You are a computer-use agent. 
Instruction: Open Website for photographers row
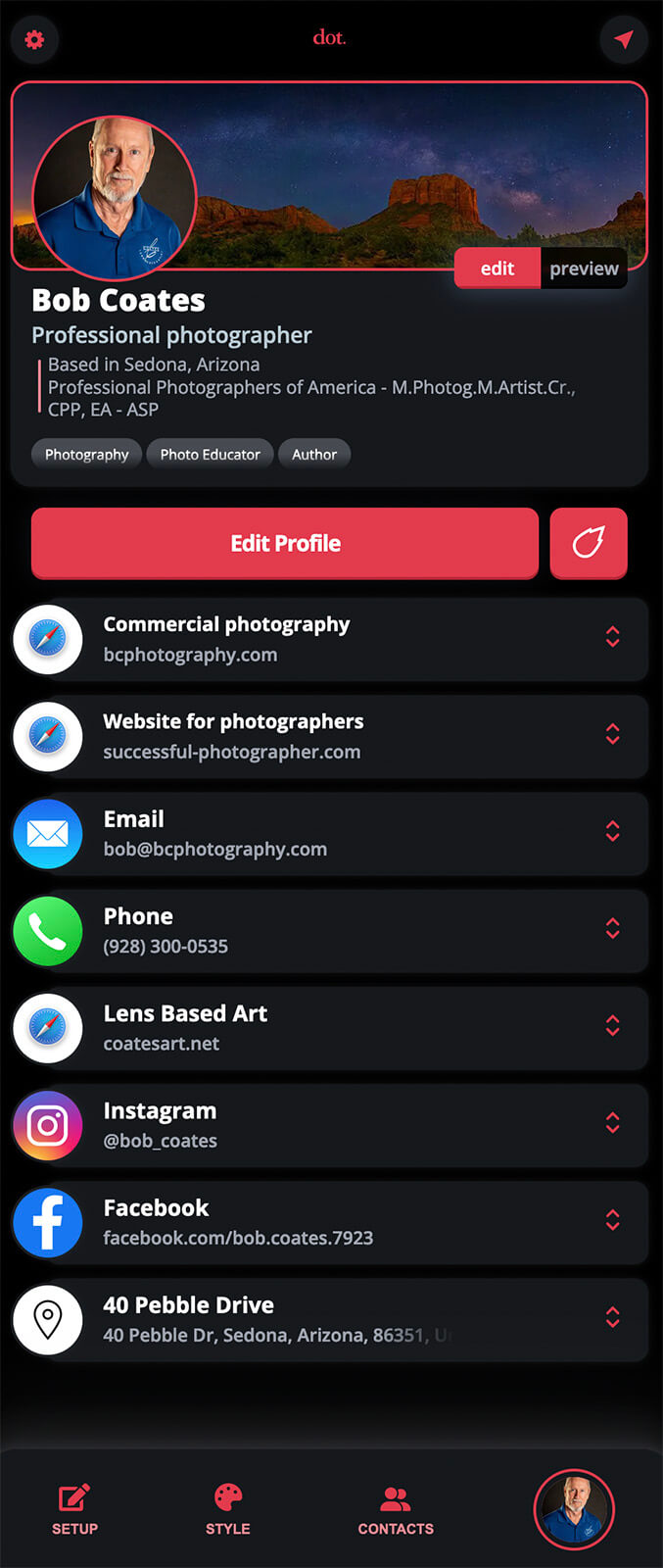click(333, 736)
